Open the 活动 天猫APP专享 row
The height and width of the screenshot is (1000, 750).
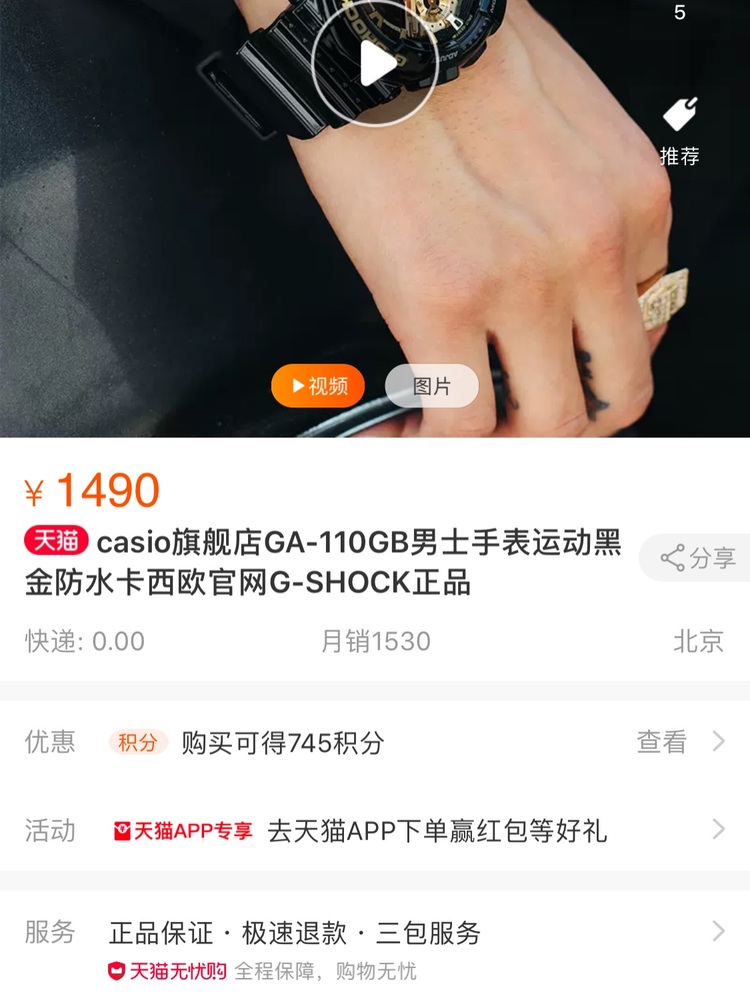pyautogui.click(x=375, y=830)
